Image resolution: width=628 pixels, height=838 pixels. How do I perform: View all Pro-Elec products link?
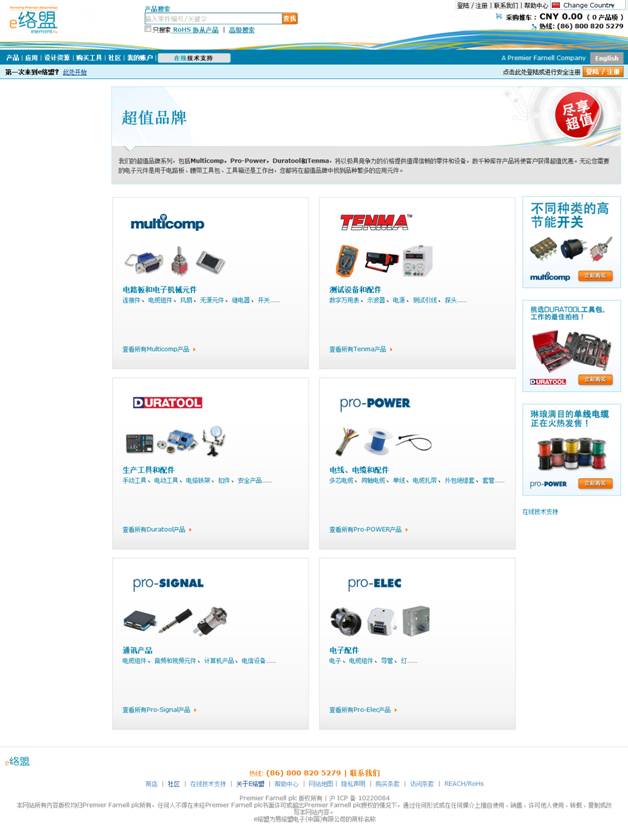coord(361,709)
